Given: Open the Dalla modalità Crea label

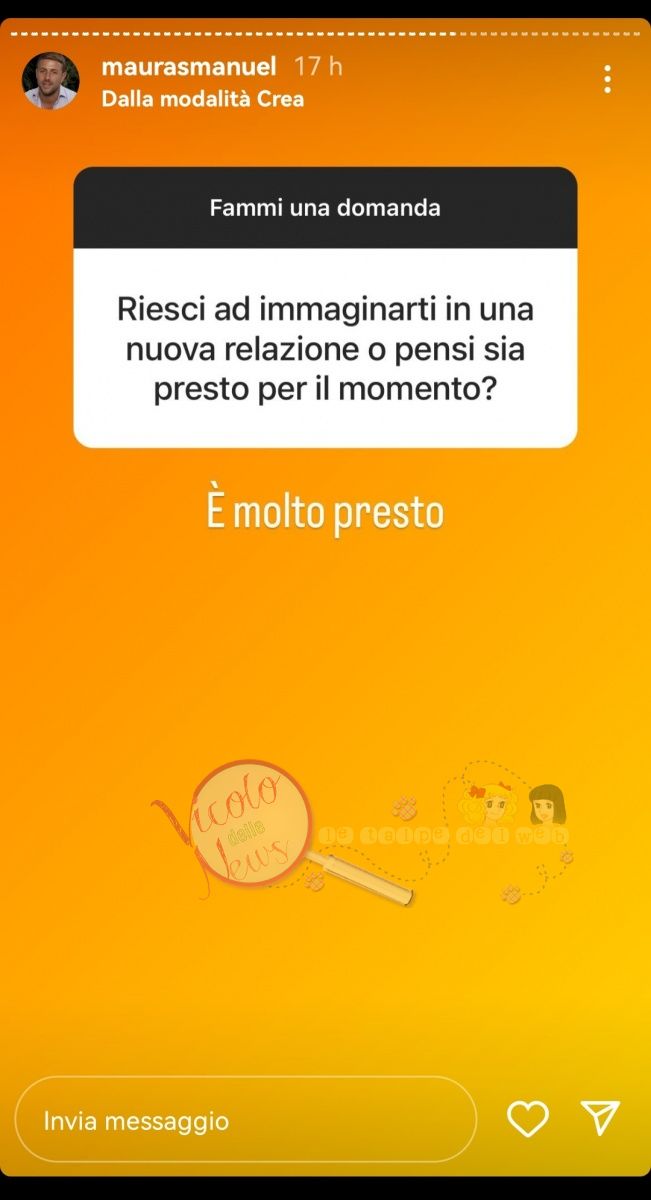Looking at the screenshot, I should [202, 98].
